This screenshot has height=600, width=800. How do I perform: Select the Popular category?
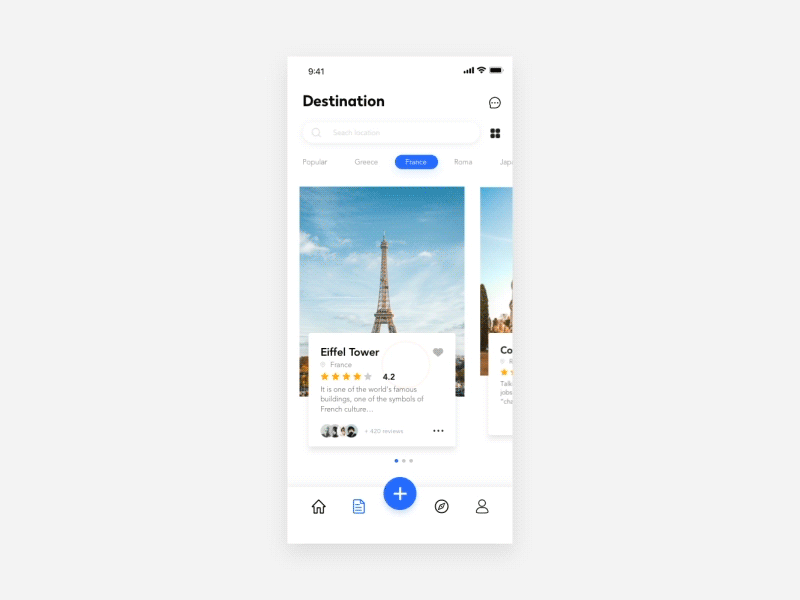click(315, 162)
